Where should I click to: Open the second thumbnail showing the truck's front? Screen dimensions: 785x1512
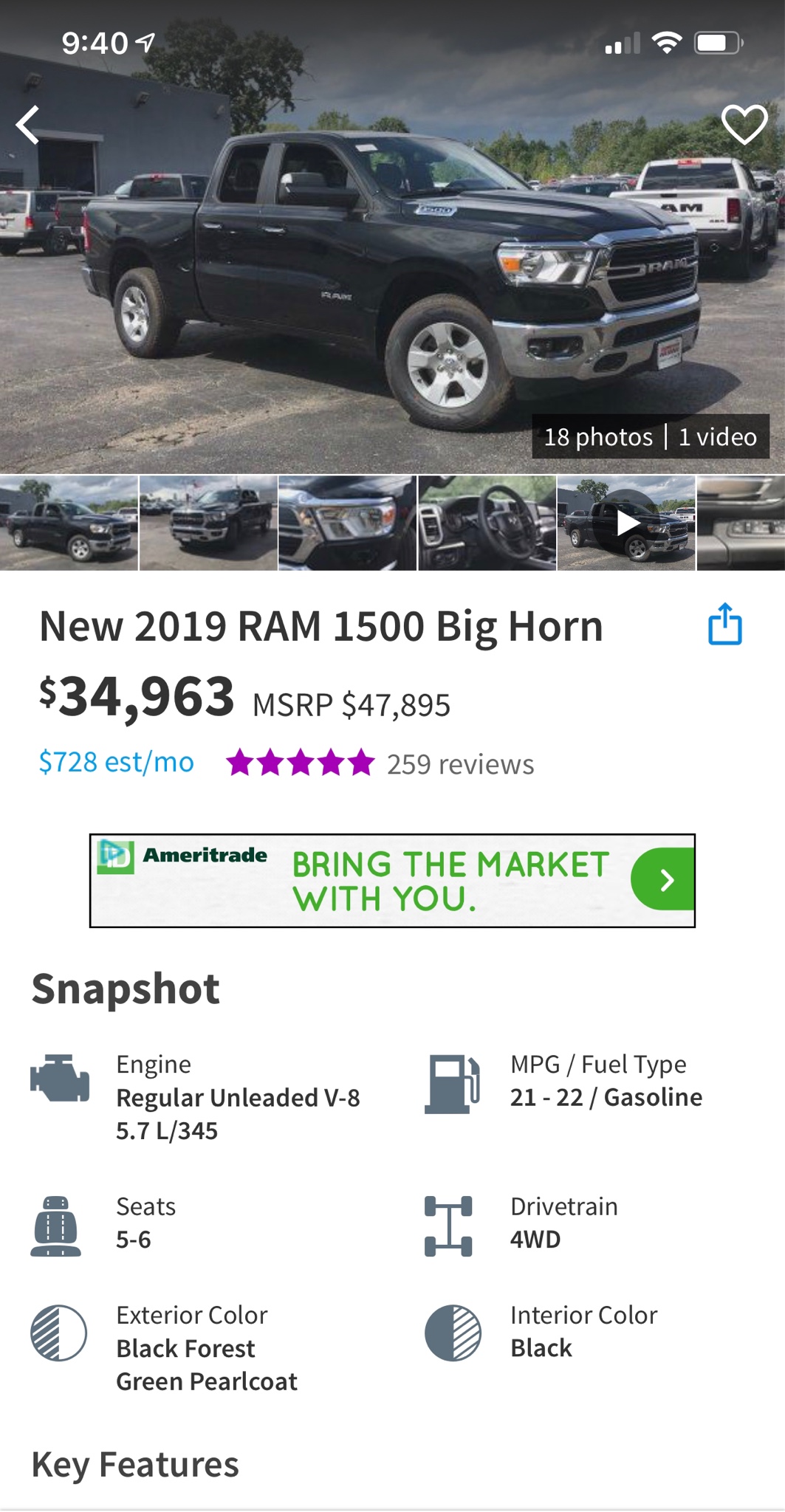pos(208,523)
